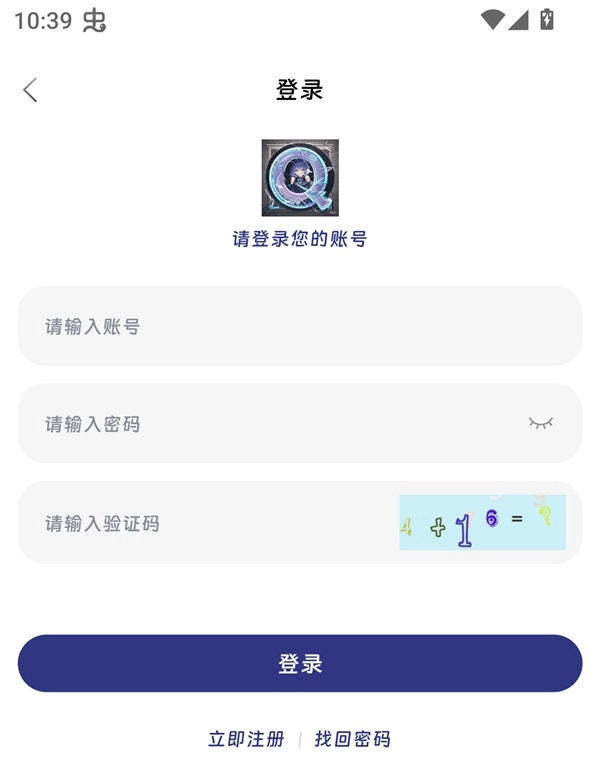Focus the 请输入账号 account field

(x=300, y=326)
